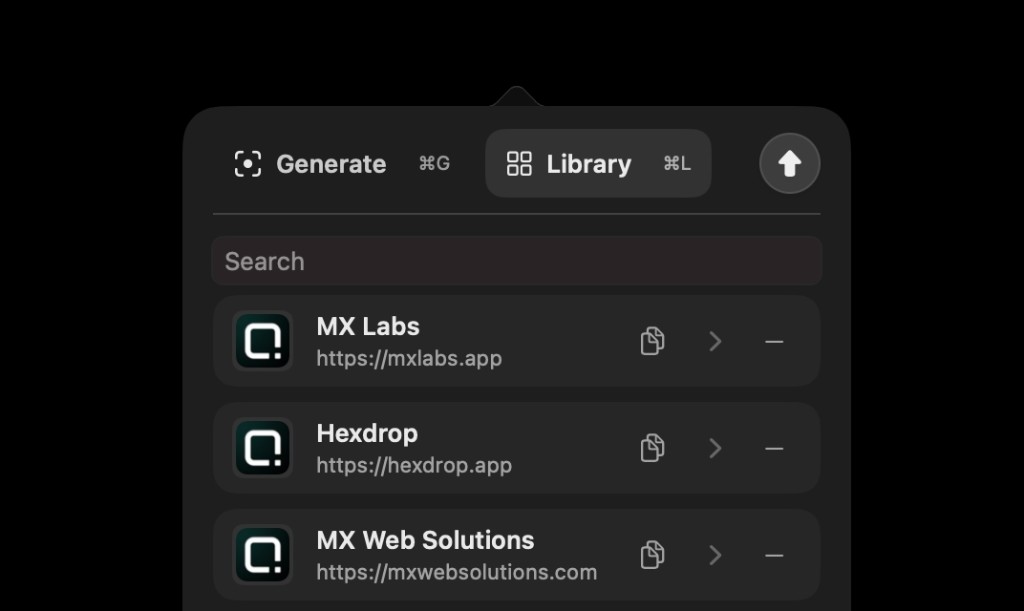
Task: Open Hexdrop details chevron
Action: pyautogui.click(x=715, y=448)
